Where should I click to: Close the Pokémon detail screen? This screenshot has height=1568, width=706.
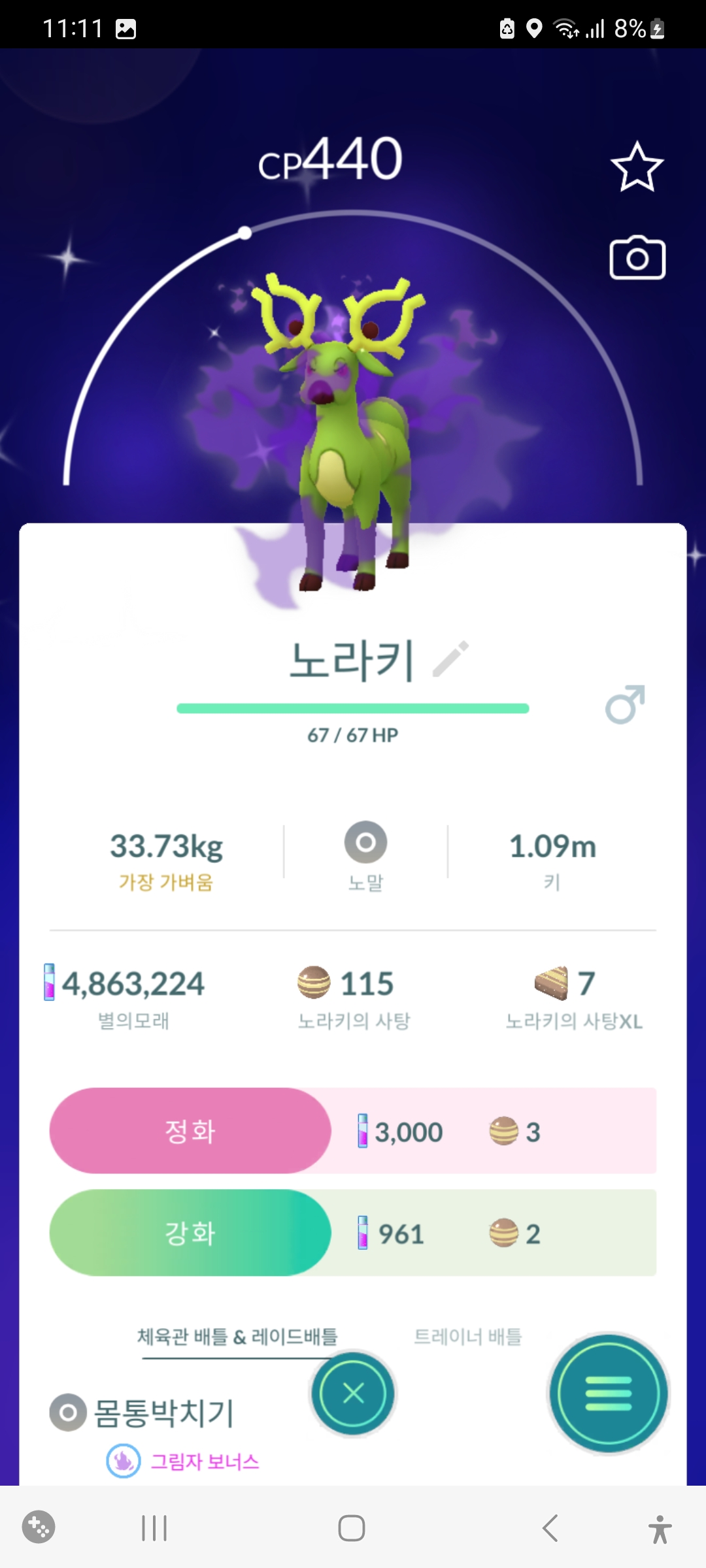click(x=353, y=1394)
